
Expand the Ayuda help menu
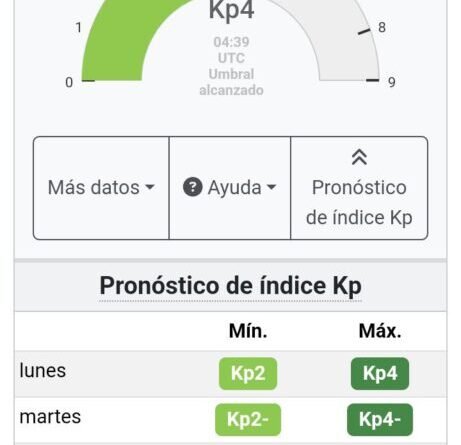(x=230, y=188)
